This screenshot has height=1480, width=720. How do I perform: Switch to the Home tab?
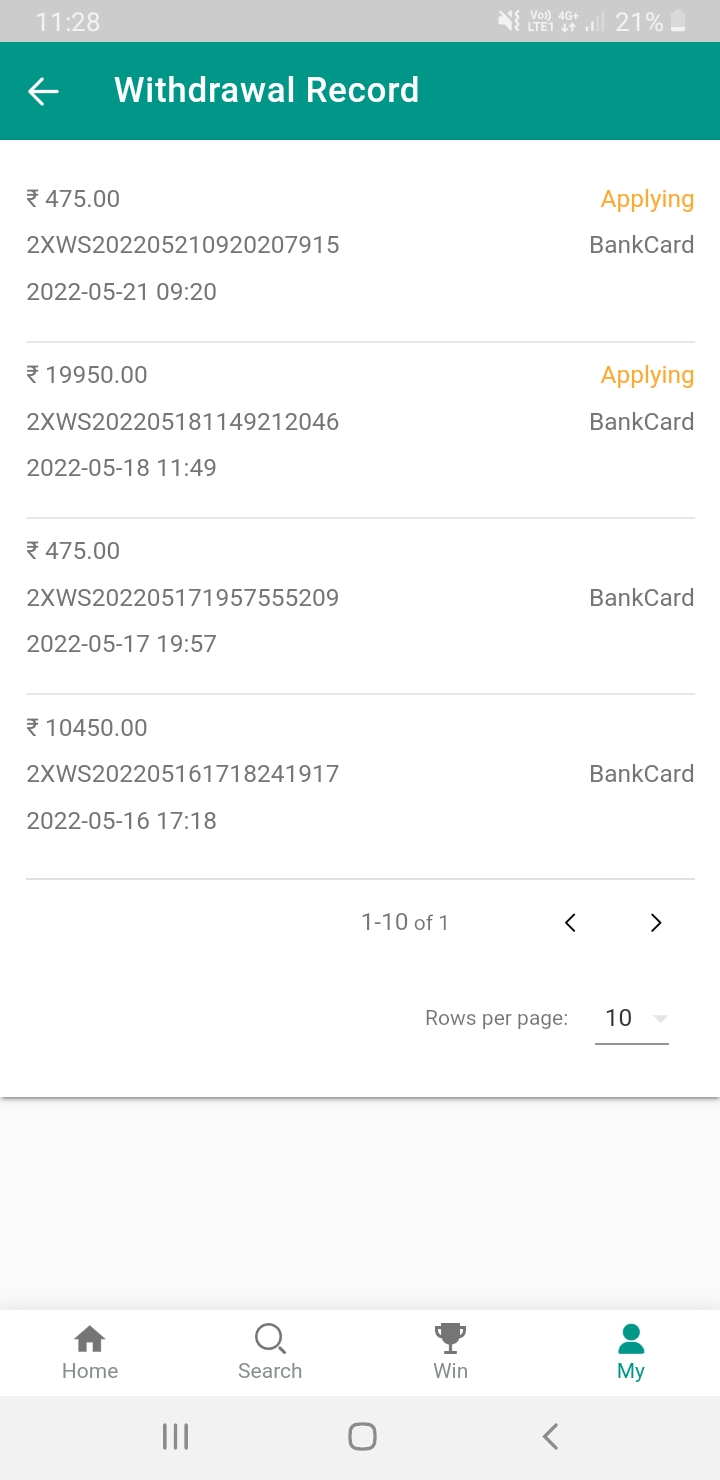90,1352
